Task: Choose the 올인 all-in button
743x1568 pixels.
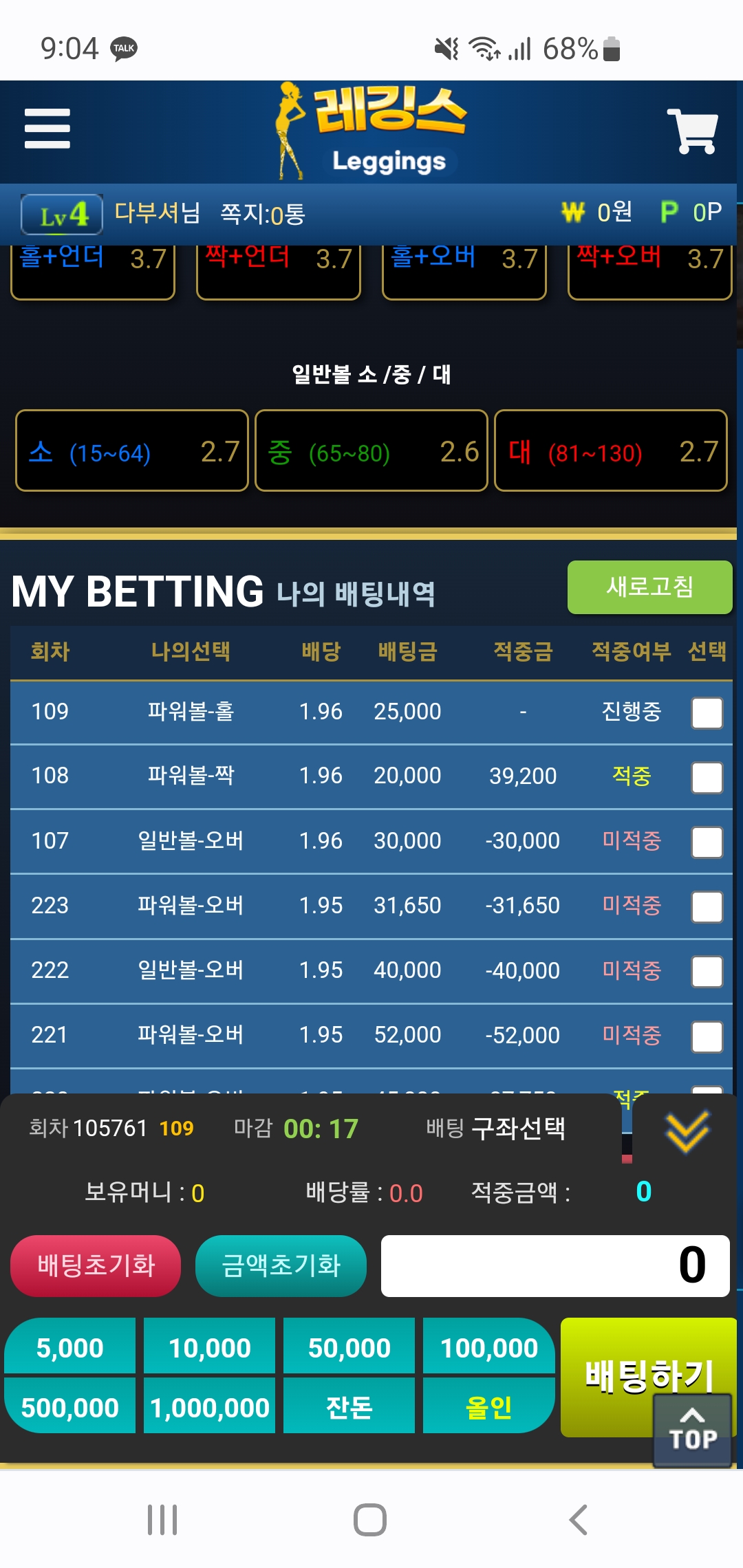Action: (x=488, y=1407)
